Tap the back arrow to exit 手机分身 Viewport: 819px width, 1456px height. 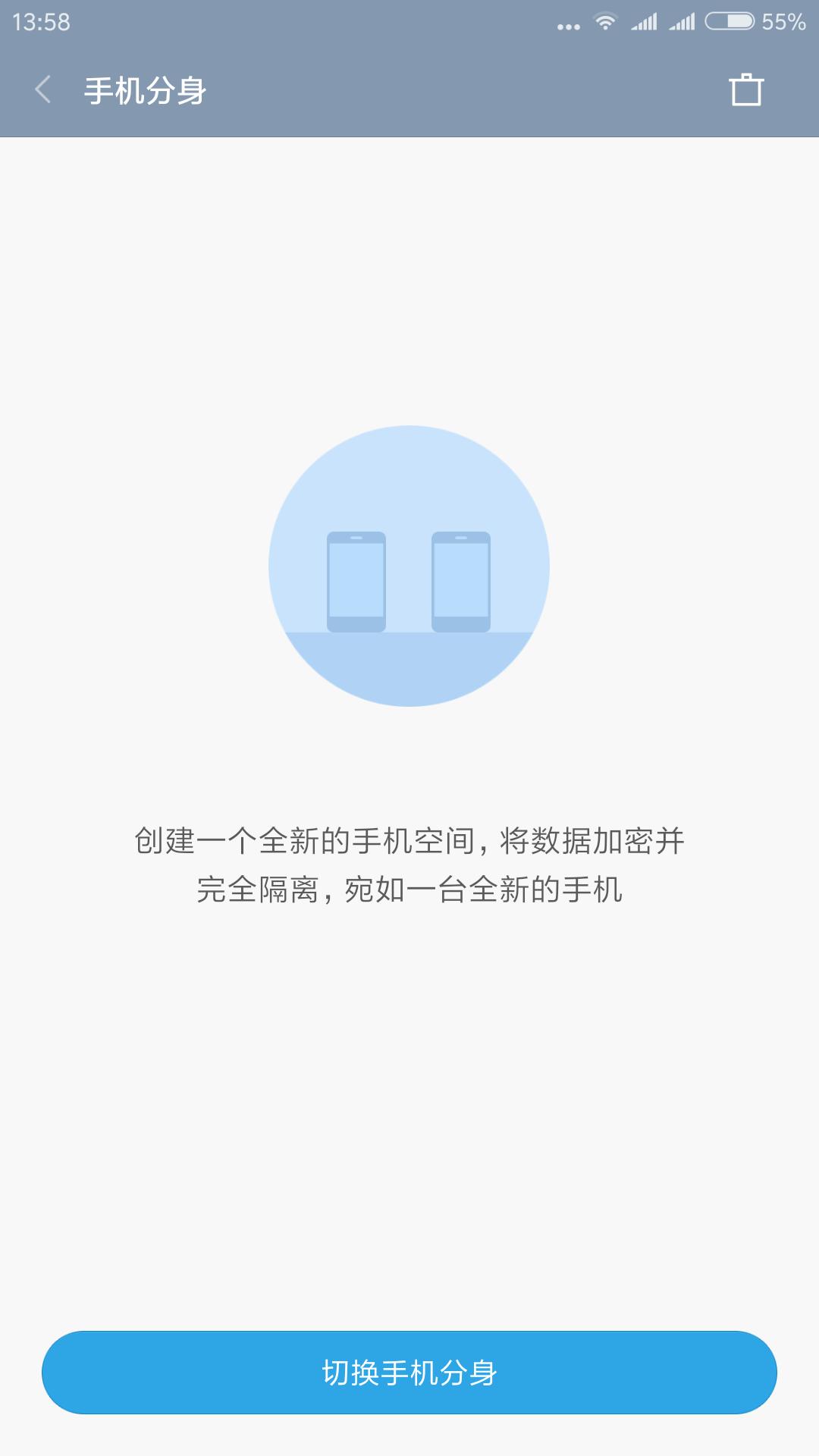(x=43, y=89)
